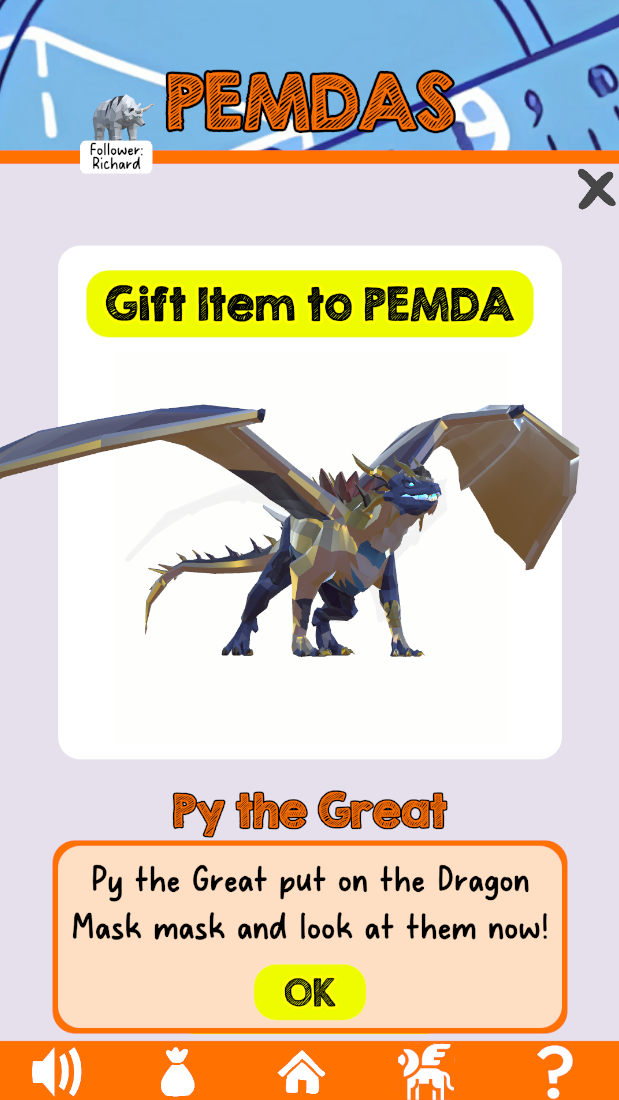Image resolution: width=619 pixels, height=1100 pixels.
Task: Go to the home screen
Action: (302, 1073)
